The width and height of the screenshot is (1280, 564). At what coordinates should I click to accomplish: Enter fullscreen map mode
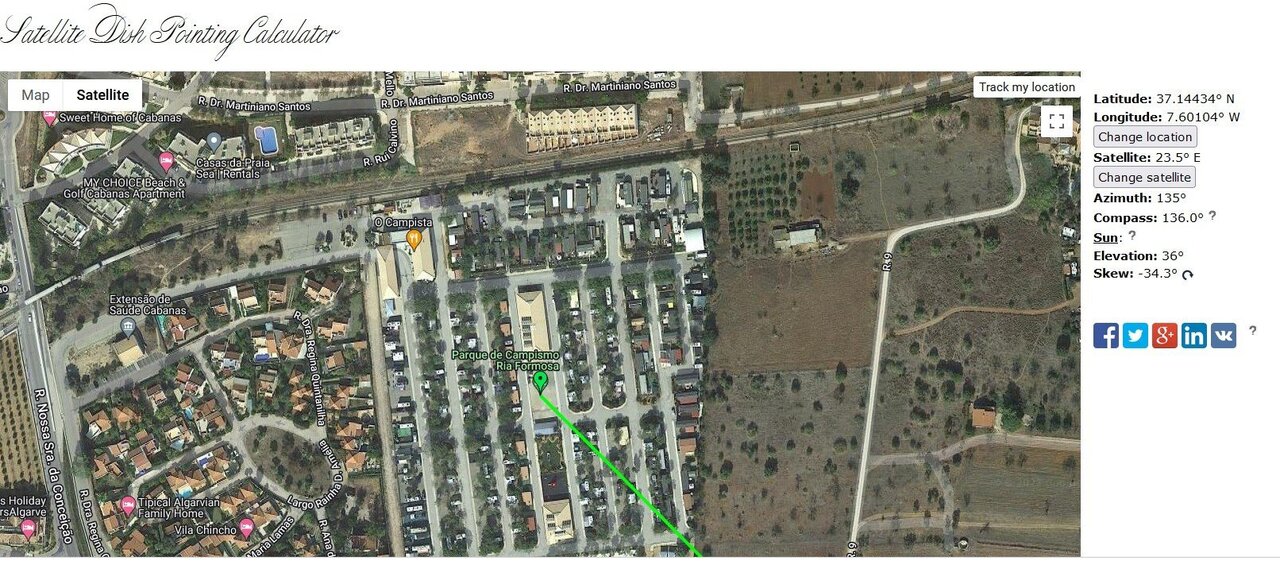click(1057, 122)
